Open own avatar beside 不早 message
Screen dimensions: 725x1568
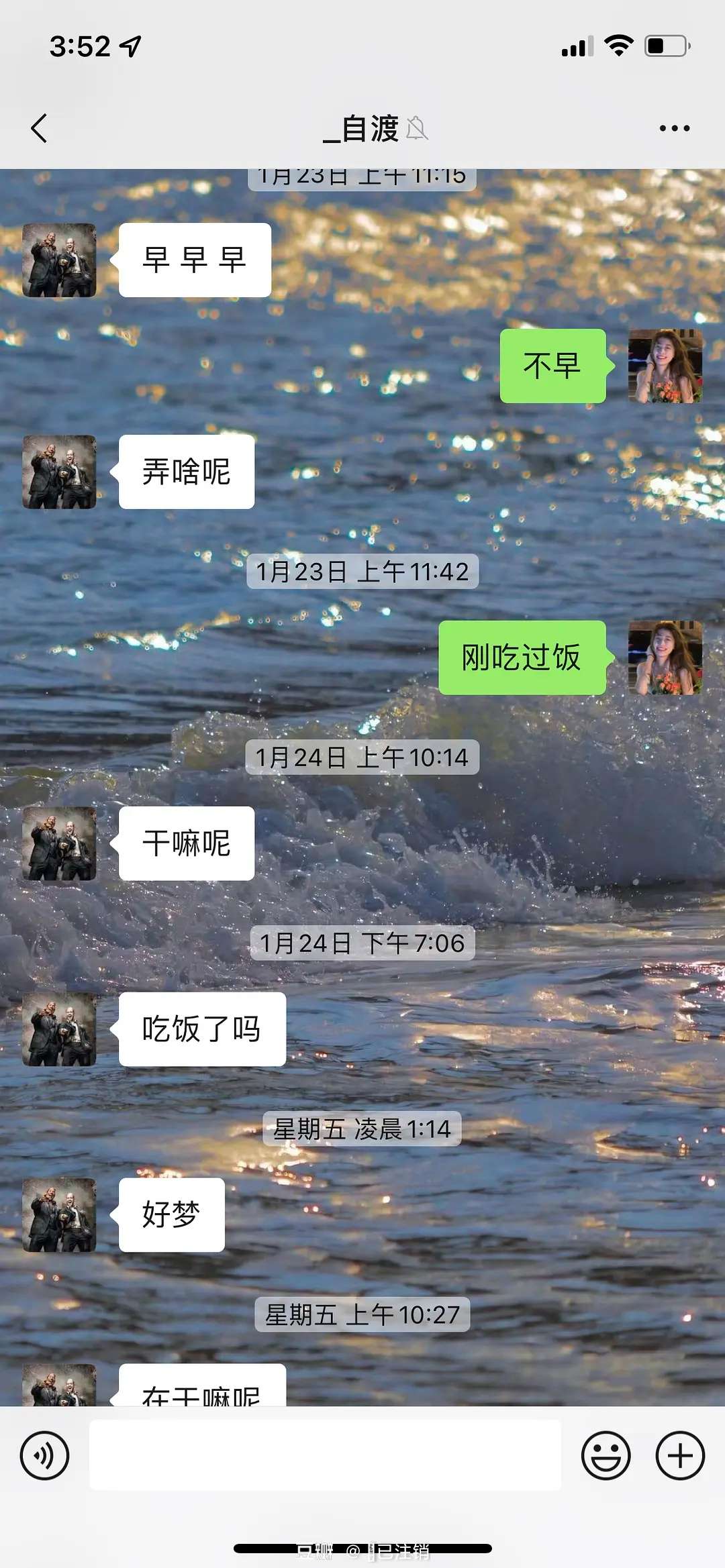point(665,366)
